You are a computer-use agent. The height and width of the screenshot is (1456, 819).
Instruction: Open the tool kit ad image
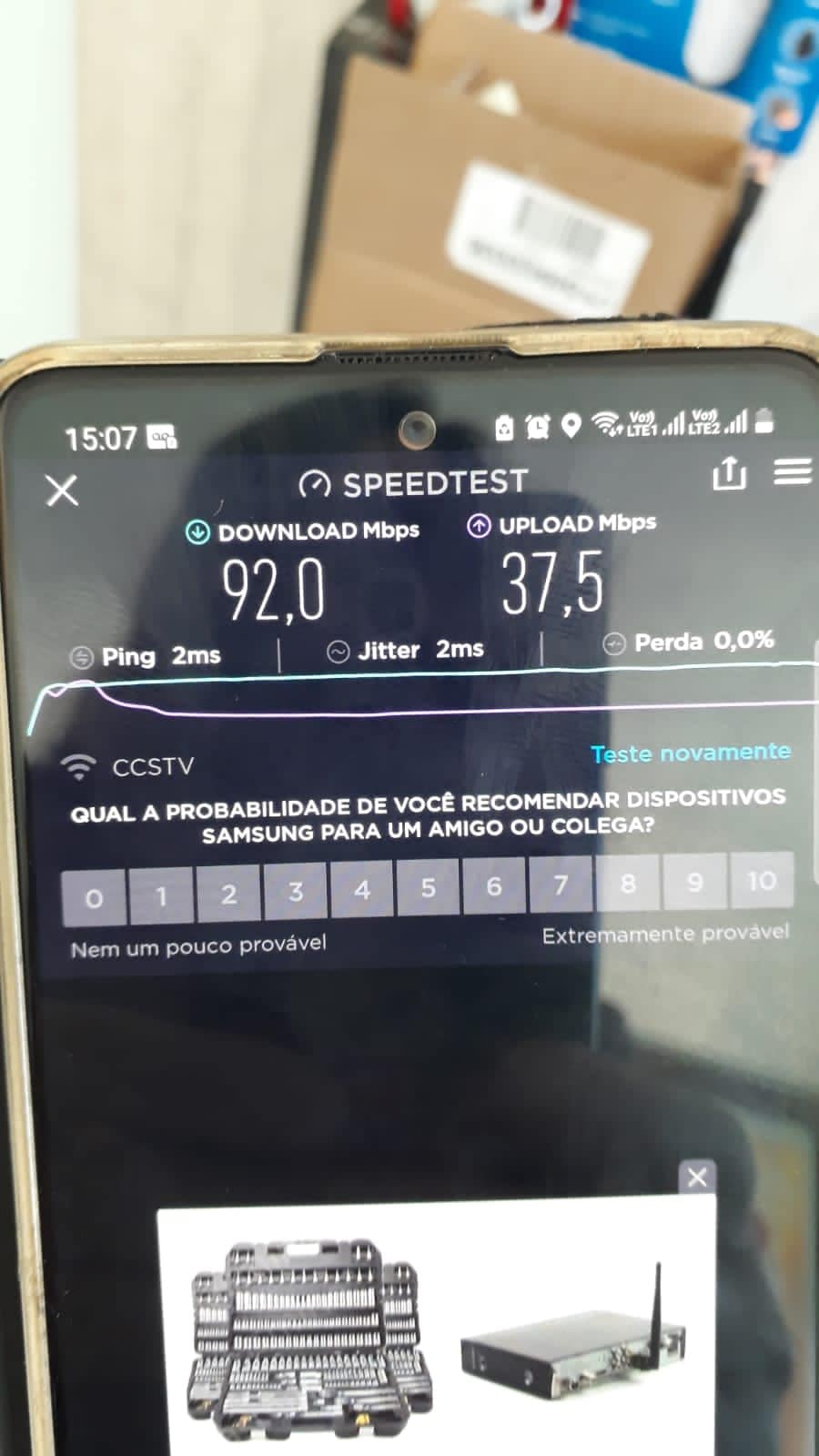[309, 1340]
